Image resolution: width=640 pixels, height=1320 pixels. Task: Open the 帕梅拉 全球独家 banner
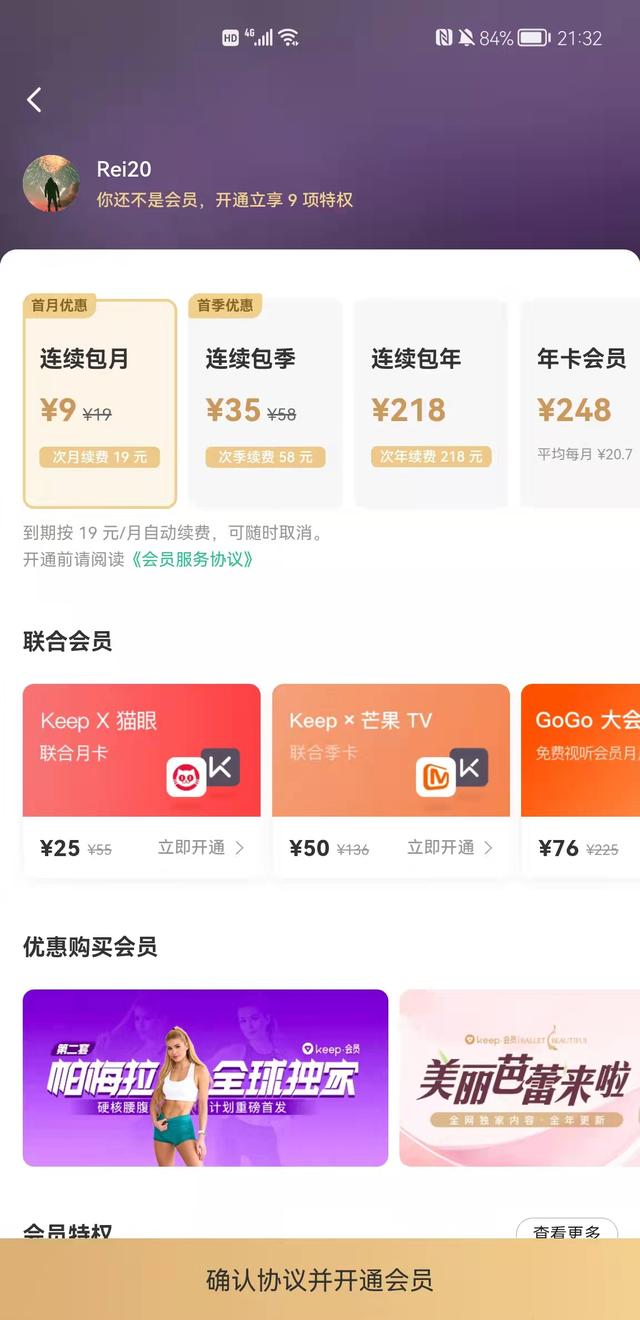click(x=205, y=1078)
